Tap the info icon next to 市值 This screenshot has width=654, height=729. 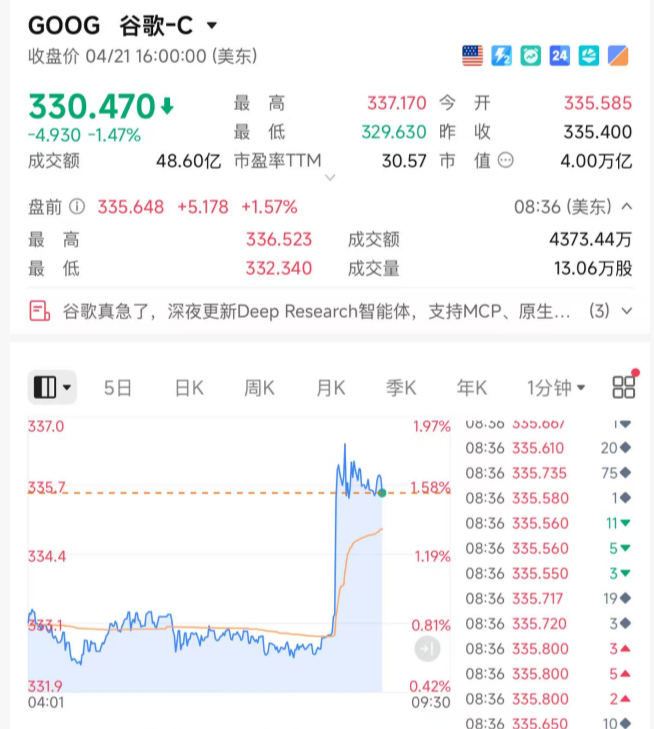pyautogui.click(x=506, y=160)
